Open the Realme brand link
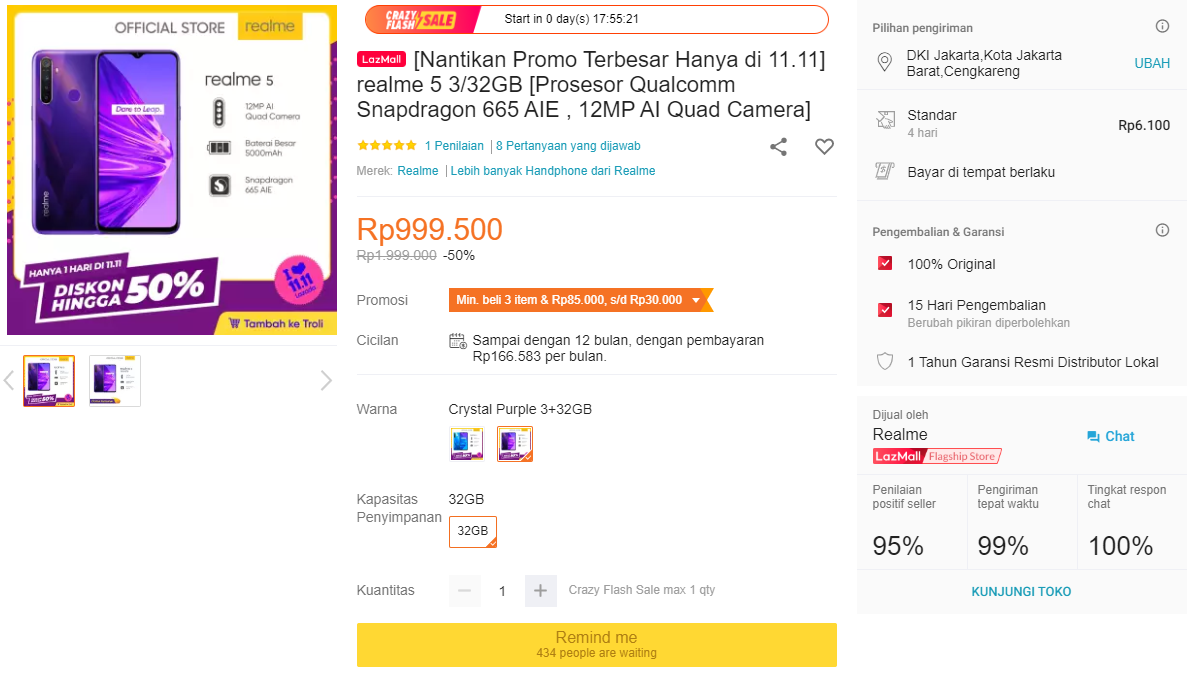 click(x=417, y=171)
